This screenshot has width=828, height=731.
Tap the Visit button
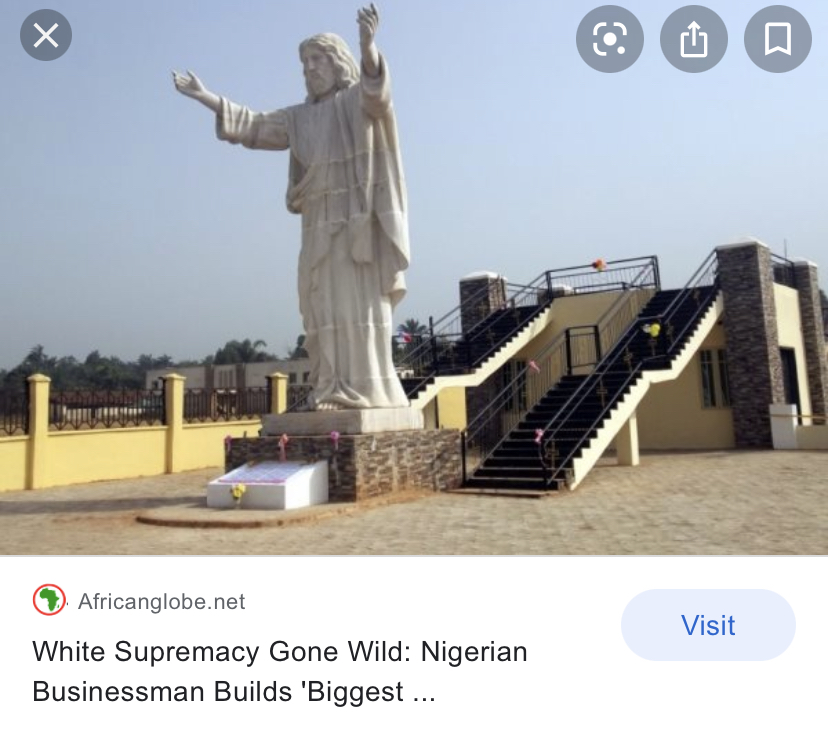point(708,625)
